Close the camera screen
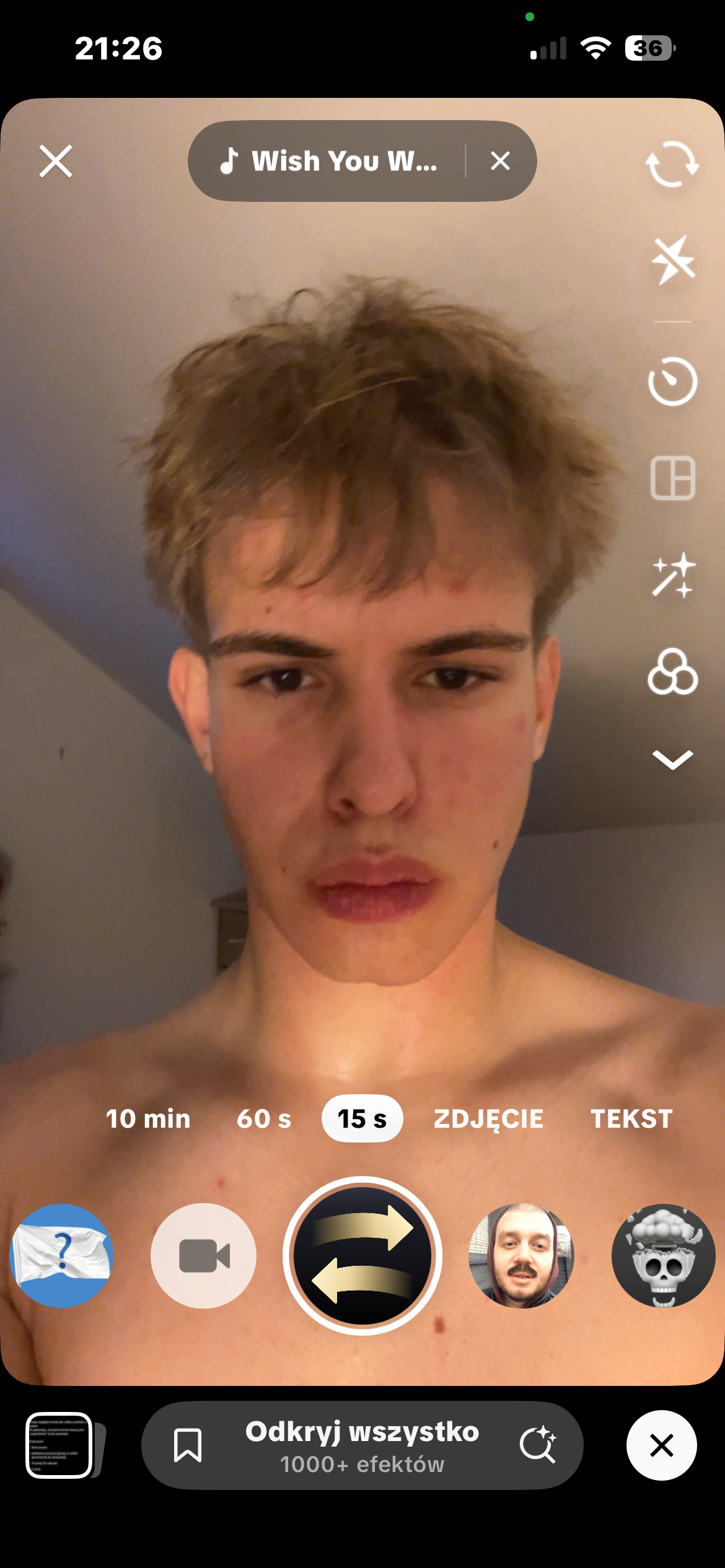The width and height of the screenshot is (725, 1568). tap(56, 162)
